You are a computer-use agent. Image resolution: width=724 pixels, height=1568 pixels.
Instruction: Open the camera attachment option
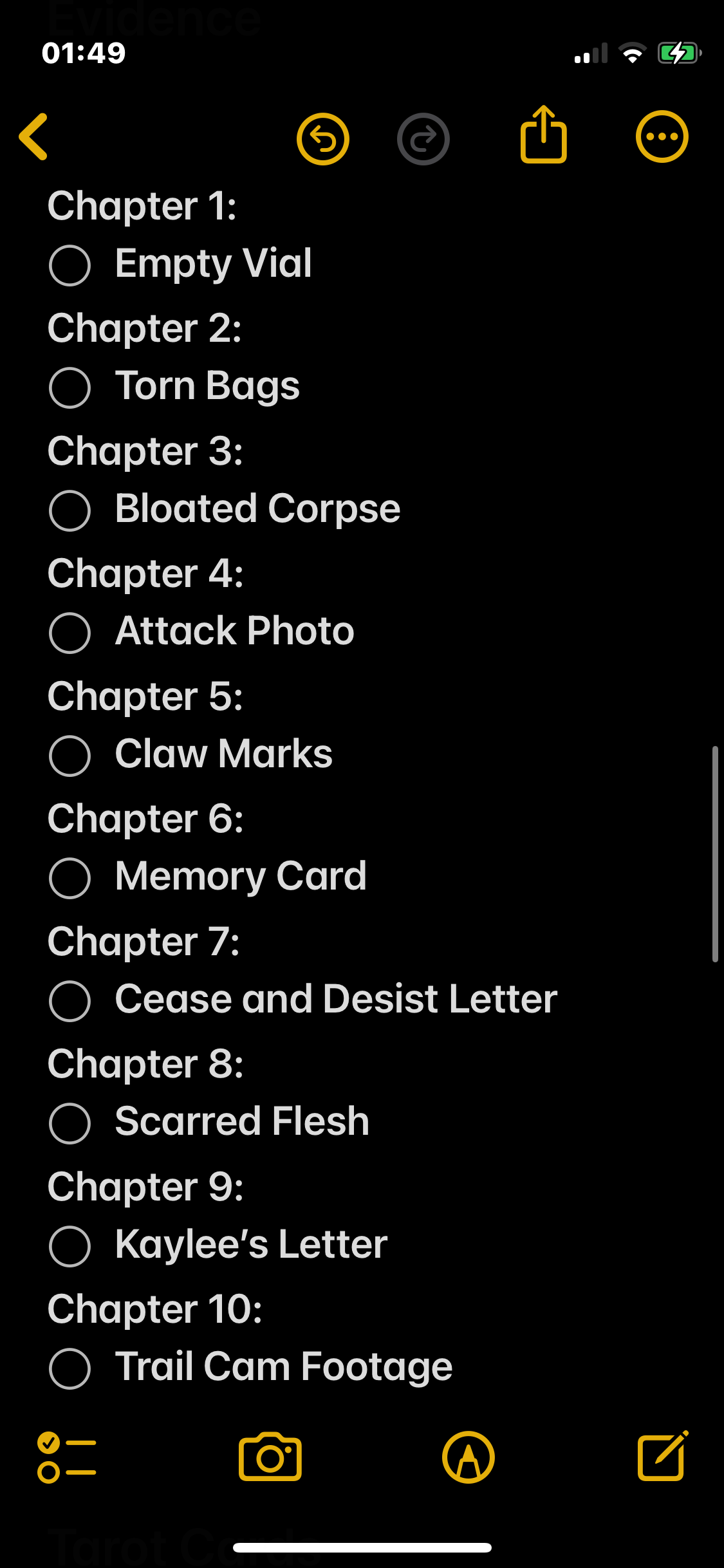pyautogui.click(x=270, y=1457)
